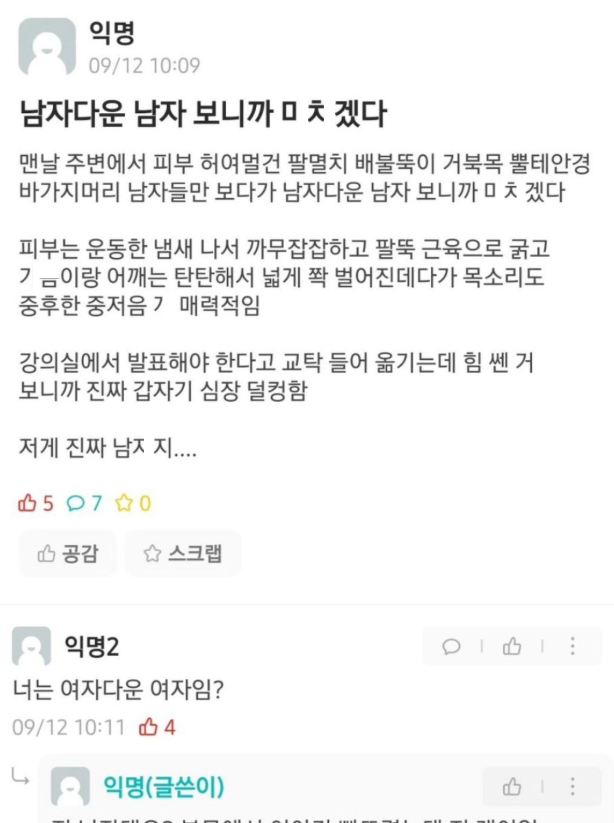Image resolution: width=614 pixels, height=823 pixels.
Task: Like 익명2's comment
Action: (x=512, y=647)
